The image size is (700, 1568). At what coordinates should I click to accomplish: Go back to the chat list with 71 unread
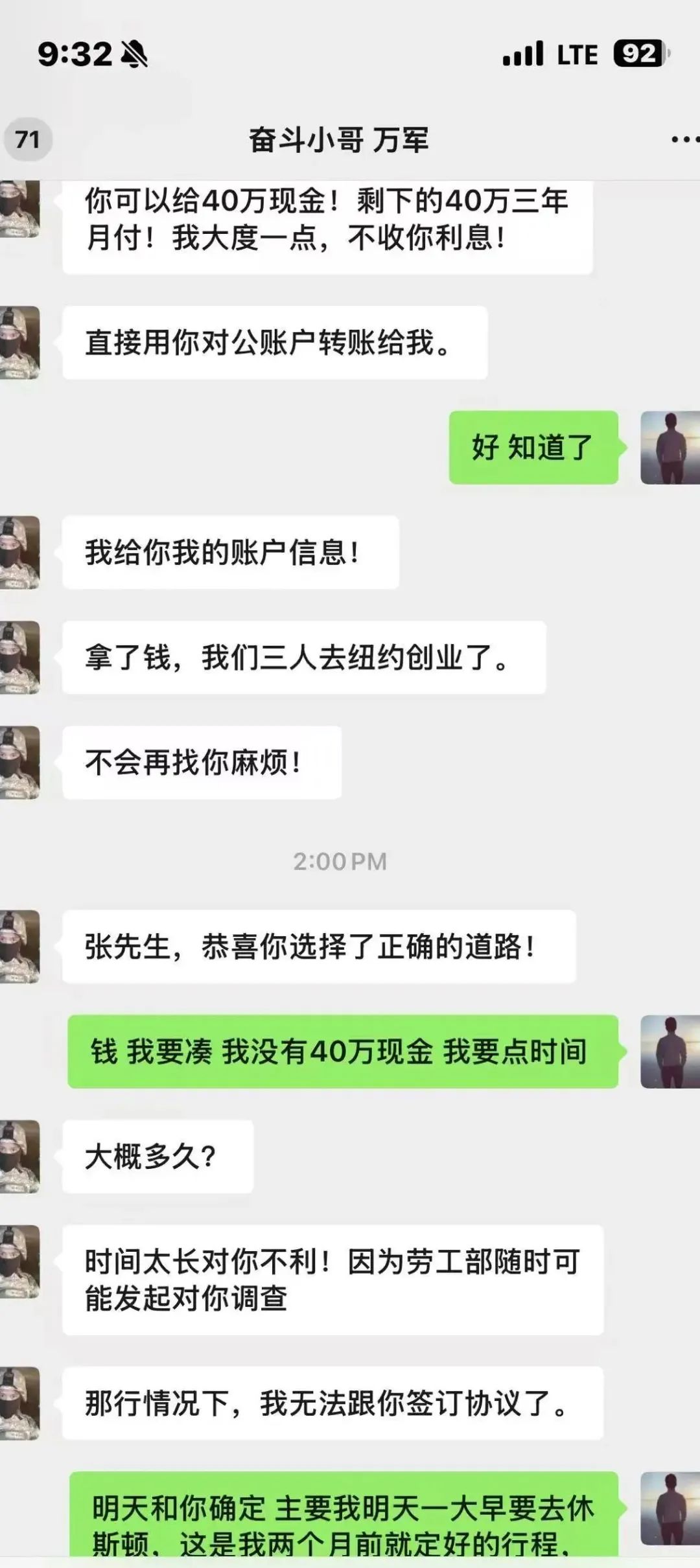click(x=27, y=139)
